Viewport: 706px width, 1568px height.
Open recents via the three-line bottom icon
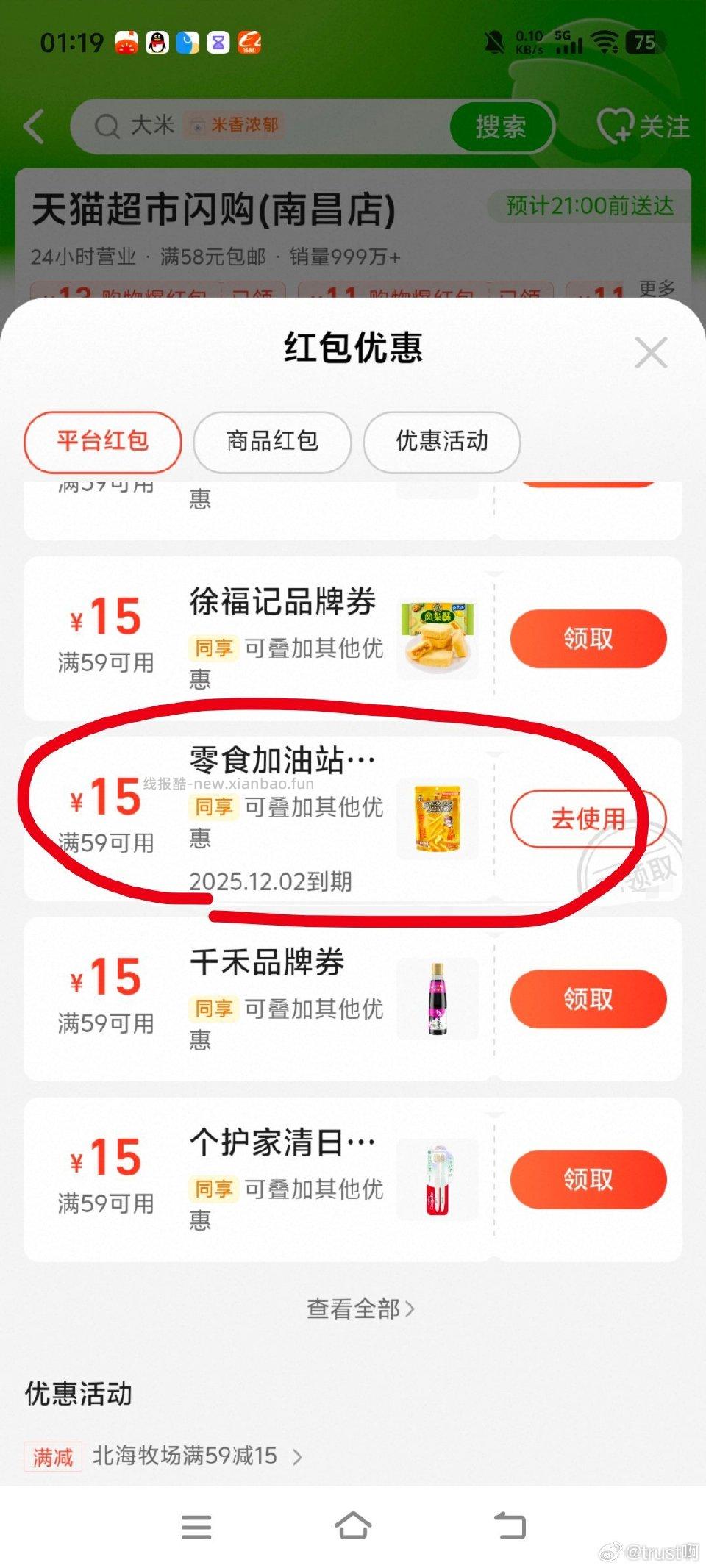coord(196,1525)
